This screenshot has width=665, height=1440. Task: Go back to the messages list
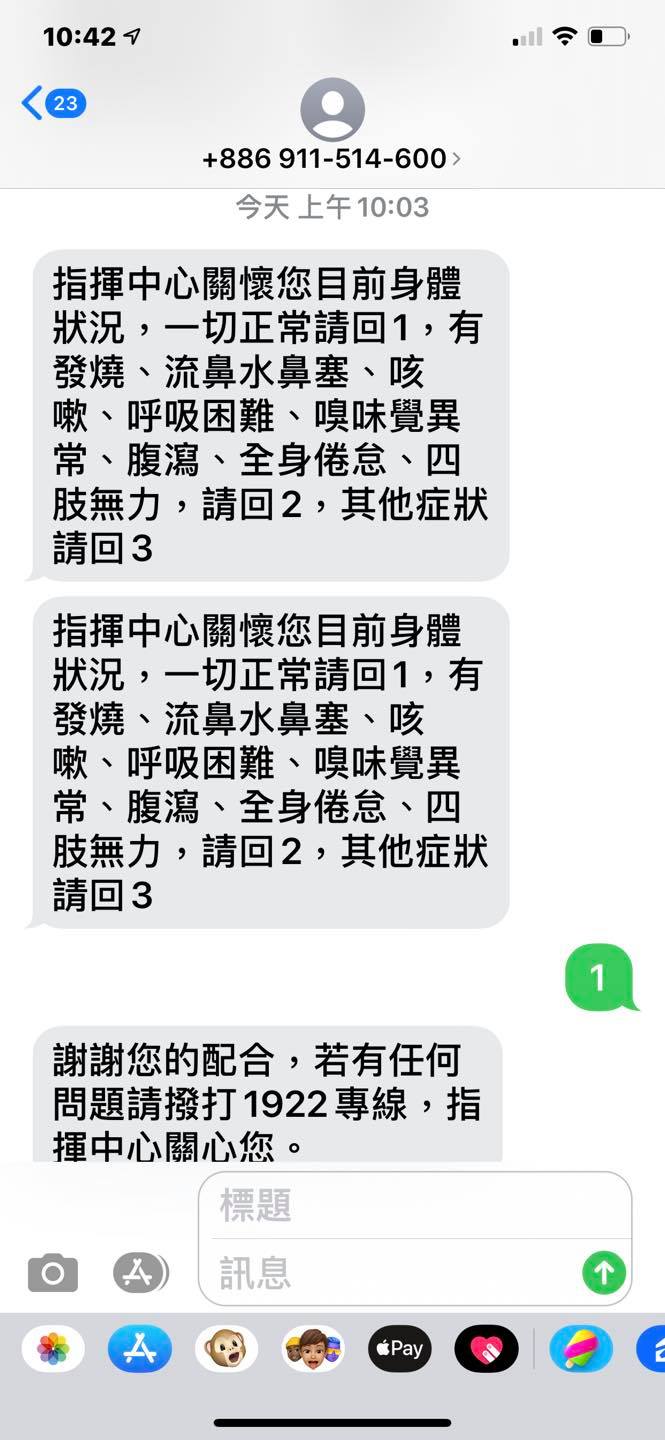pos(52,104)
